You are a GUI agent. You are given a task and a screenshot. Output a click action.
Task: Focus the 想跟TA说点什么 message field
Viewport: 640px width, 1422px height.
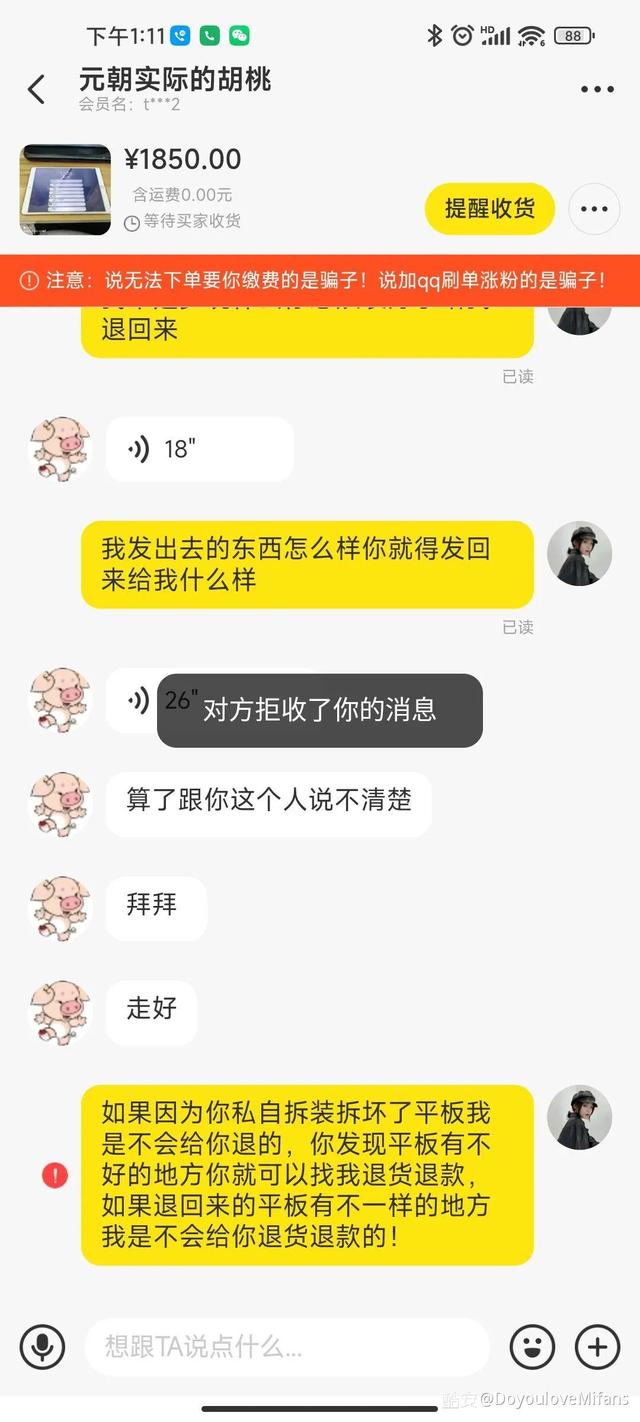pyautogui.click(x=285, y=1346)
